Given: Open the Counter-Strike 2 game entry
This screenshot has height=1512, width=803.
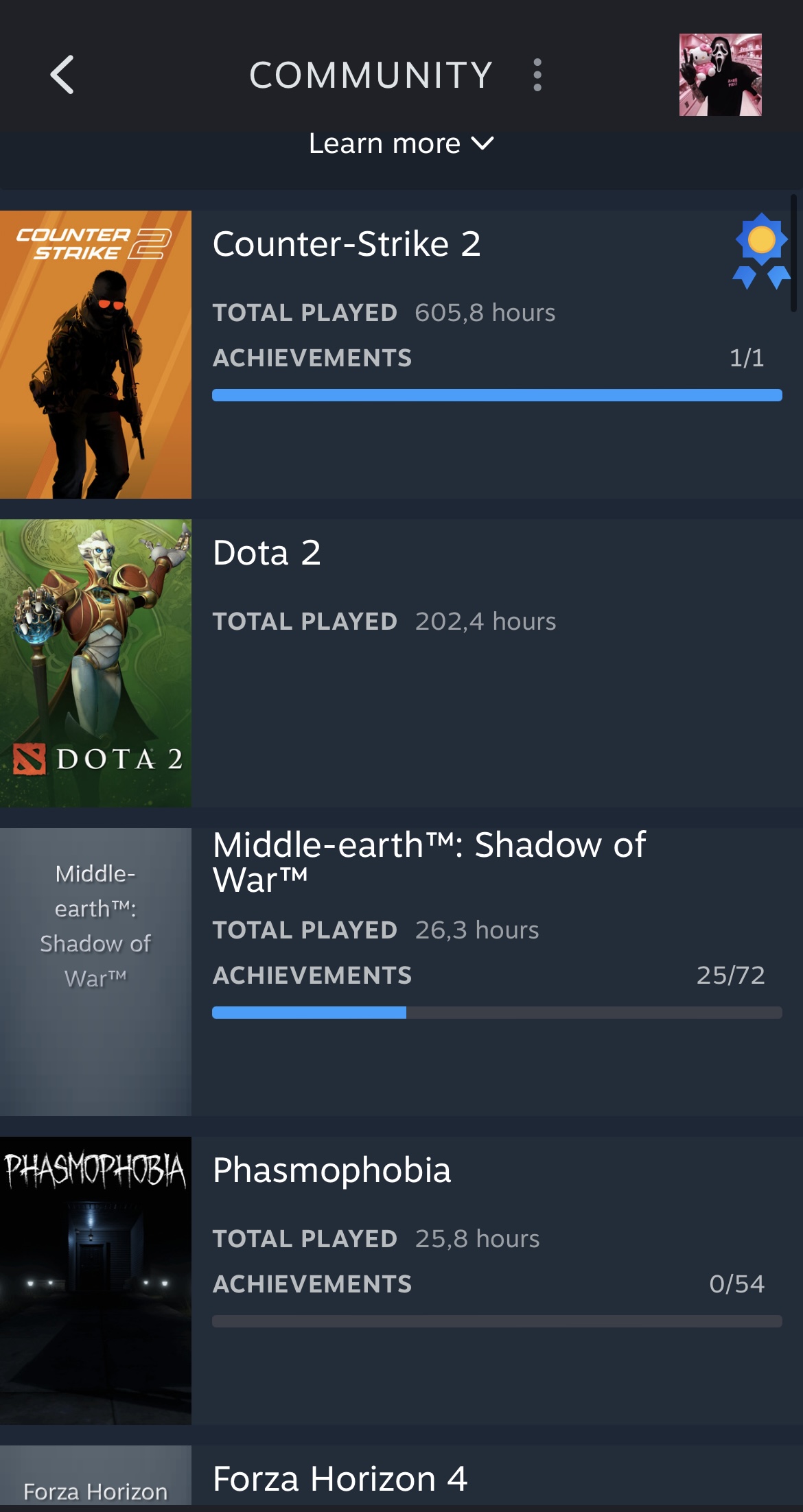Looking at the screenshot, I should click(401, 354).
